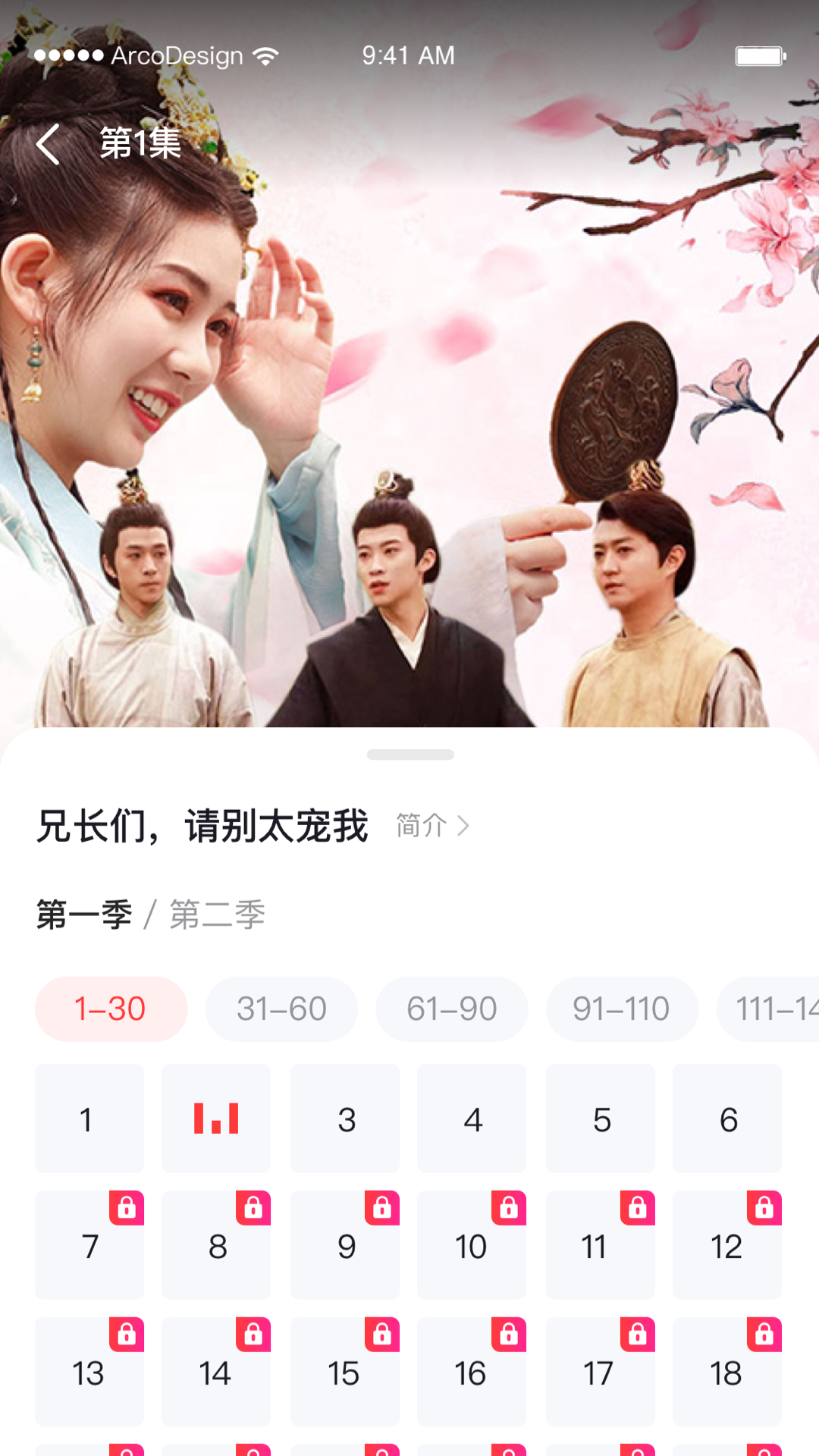Tap the currently playing episode tile
819x1456 pixels.
pos(216,1119)
